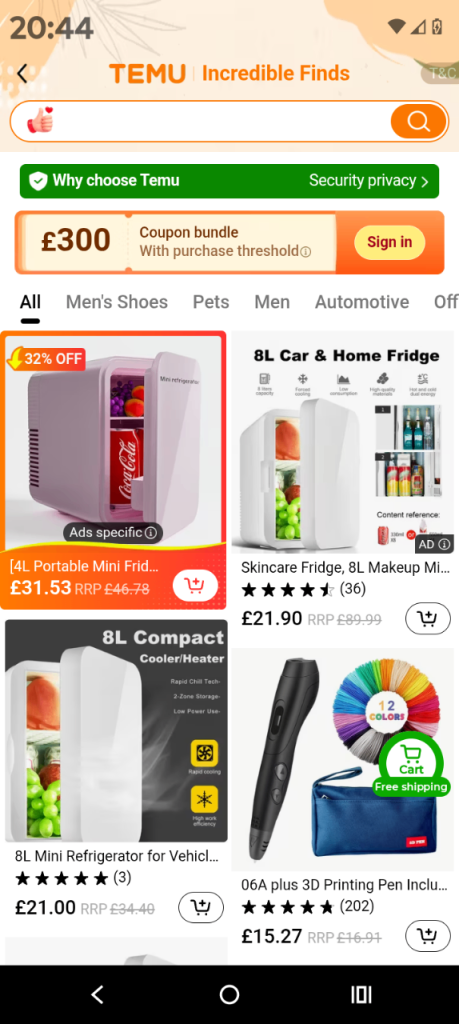Add the £21.90 Skincare Fridge to cart
459x1024 pixels.
point(428,618)
